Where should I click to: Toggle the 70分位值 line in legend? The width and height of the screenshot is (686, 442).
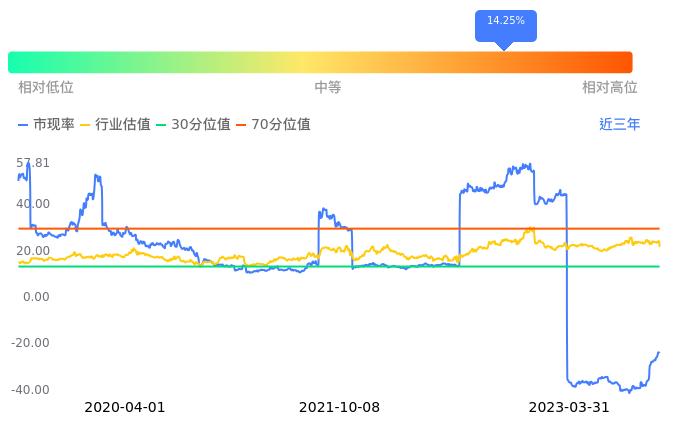[x=274, y=125]
